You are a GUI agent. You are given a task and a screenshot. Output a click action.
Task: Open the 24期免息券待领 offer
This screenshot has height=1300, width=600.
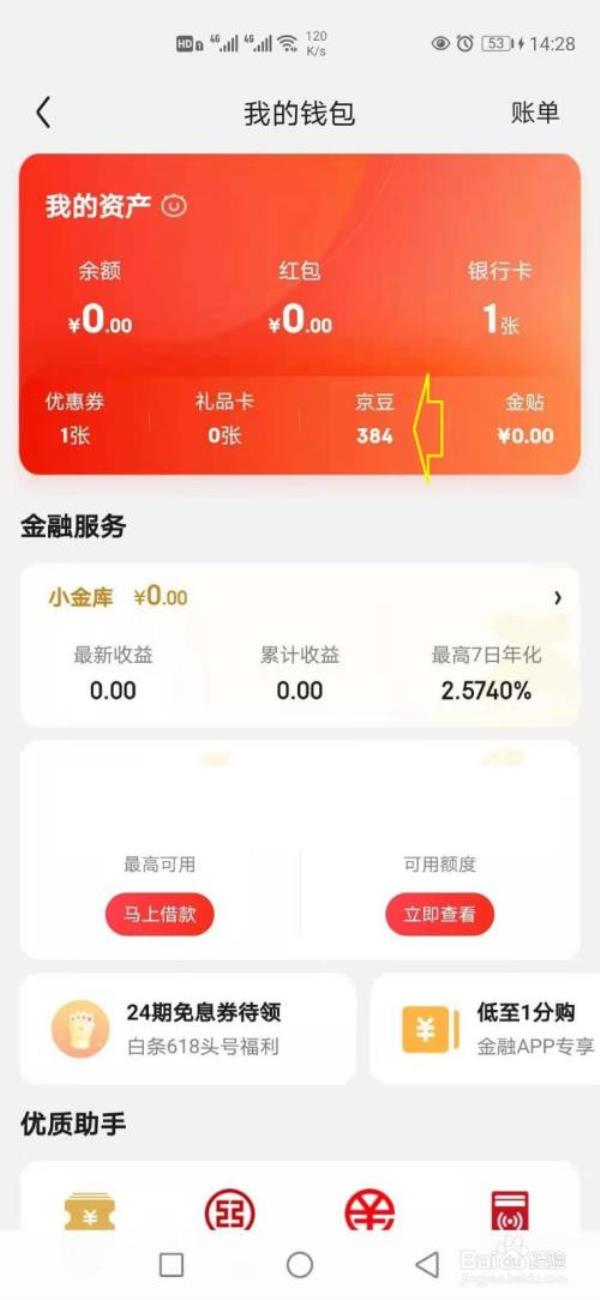click(x=188, y=1028)
